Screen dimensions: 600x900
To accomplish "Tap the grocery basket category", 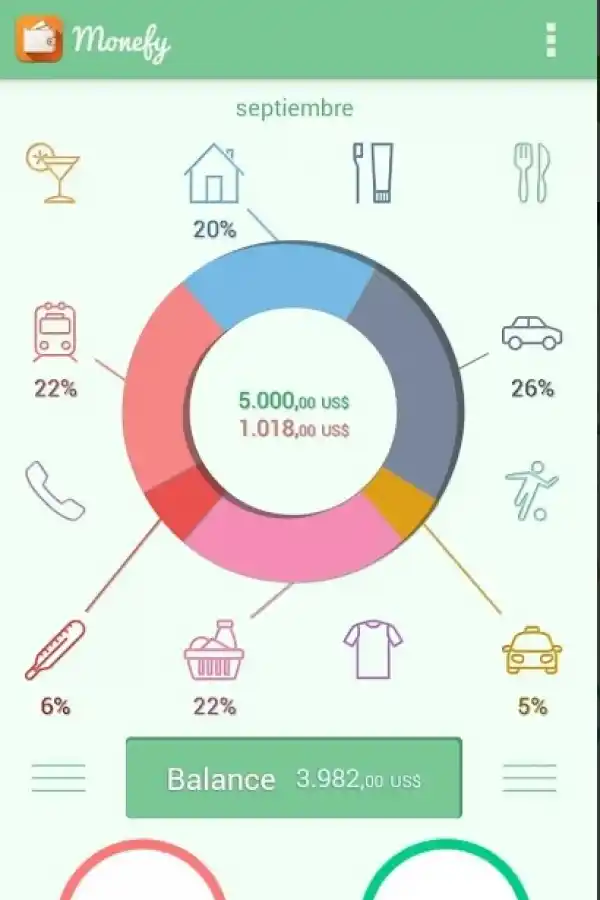I will (214, 650).
